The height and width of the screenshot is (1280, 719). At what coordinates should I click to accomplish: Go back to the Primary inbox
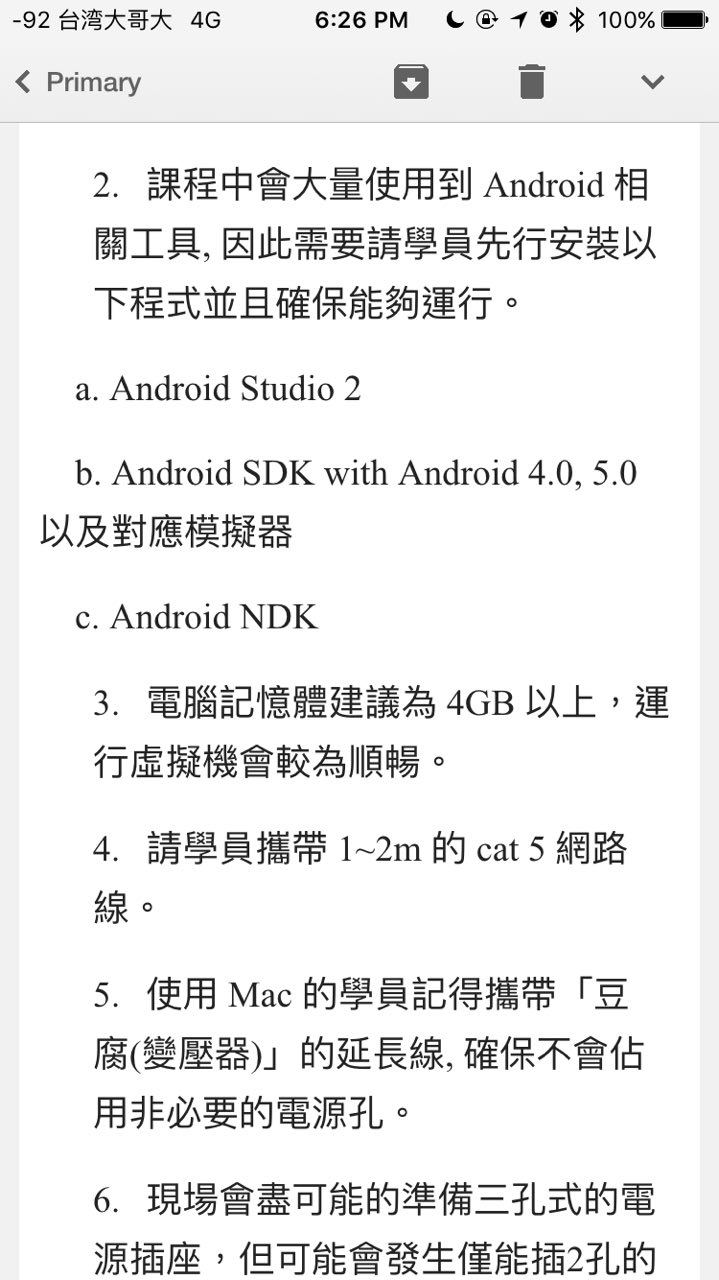(76, 82)
